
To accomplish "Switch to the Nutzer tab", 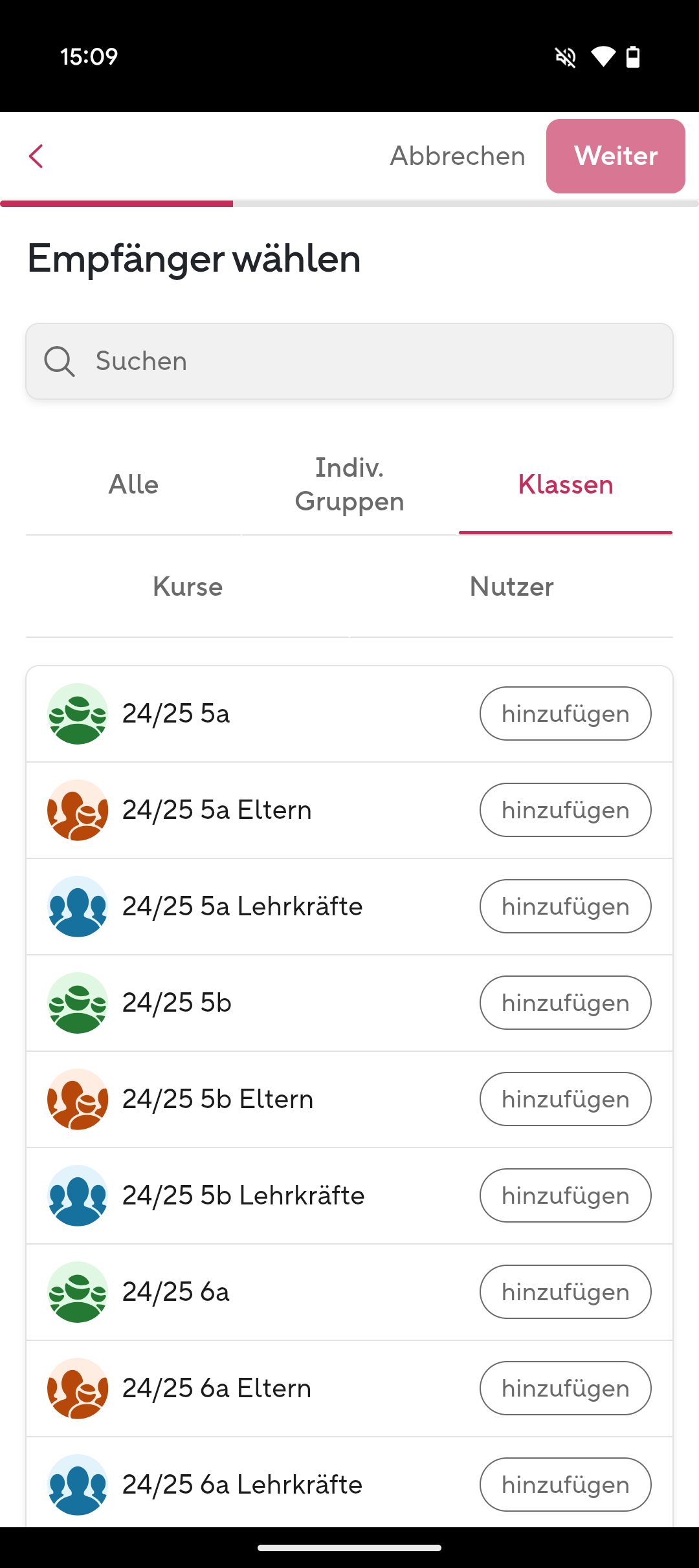I will [x=511, y=587].
